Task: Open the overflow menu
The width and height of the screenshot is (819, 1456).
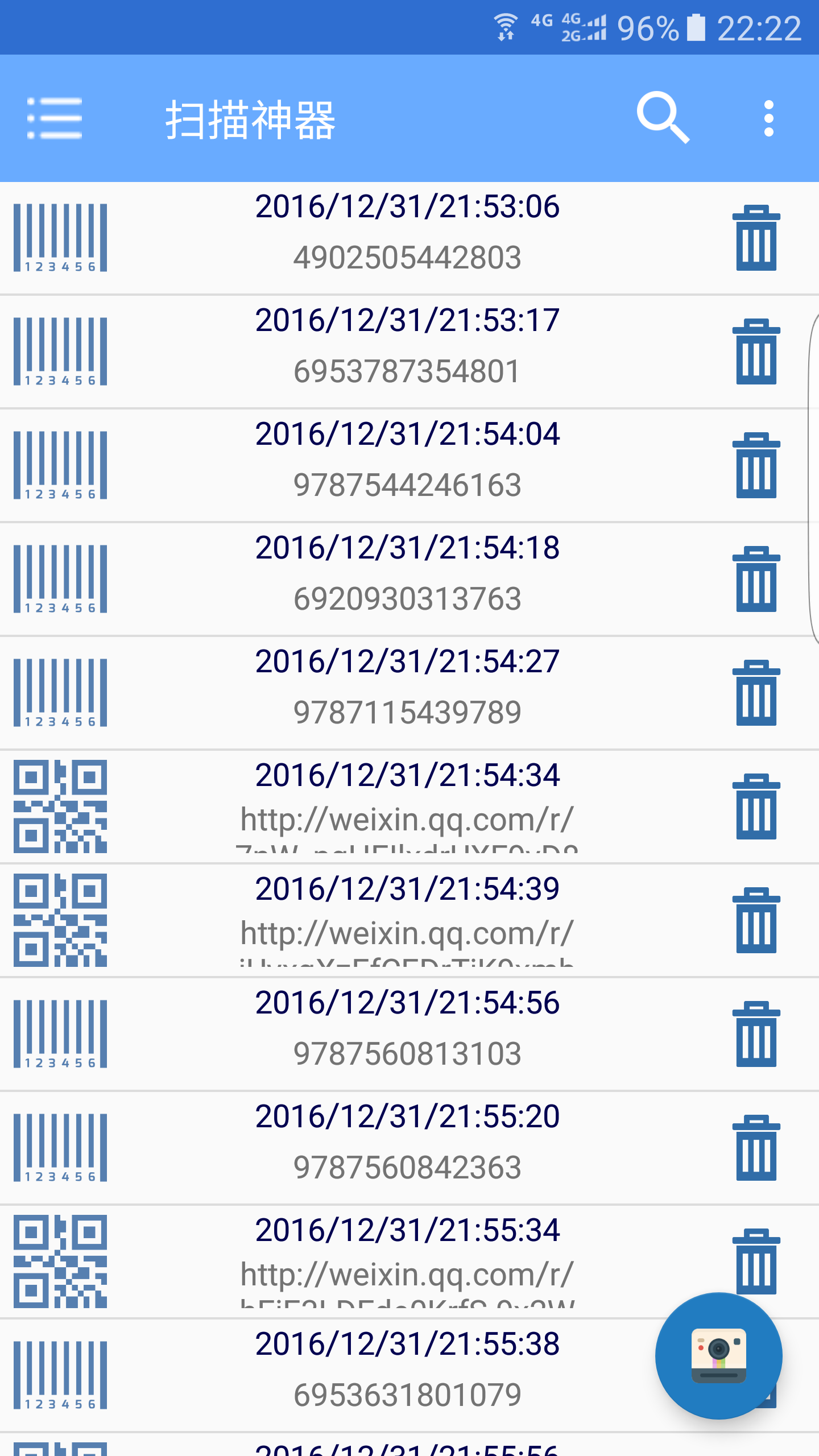Action: (x=768, y=118)
